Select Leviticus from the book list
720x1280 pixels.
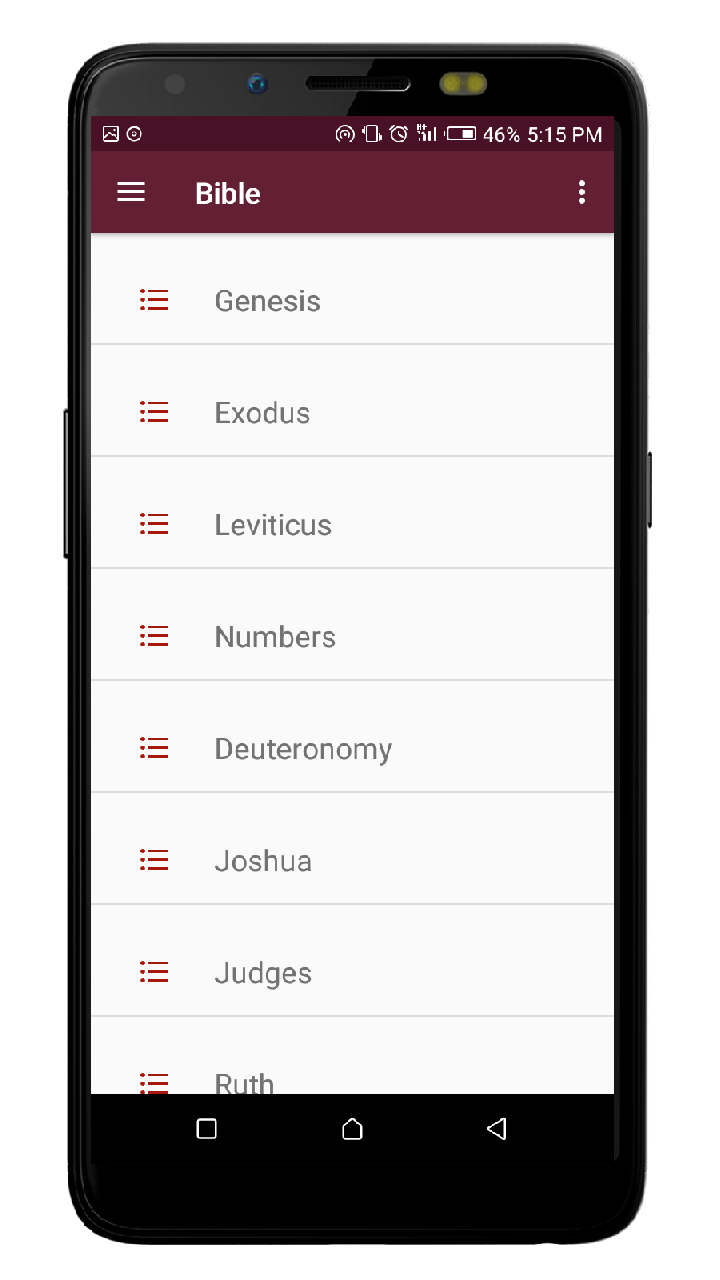tap(273, 524)
